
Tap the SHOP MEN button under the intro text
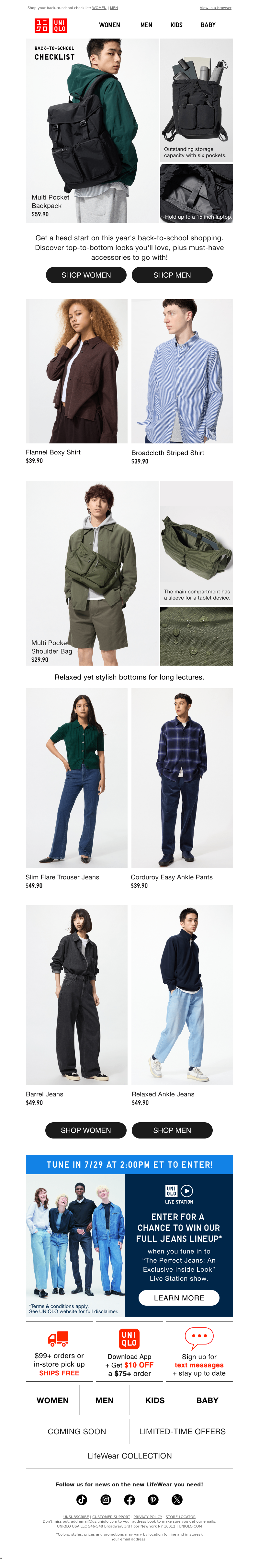(x=172, y=275)
